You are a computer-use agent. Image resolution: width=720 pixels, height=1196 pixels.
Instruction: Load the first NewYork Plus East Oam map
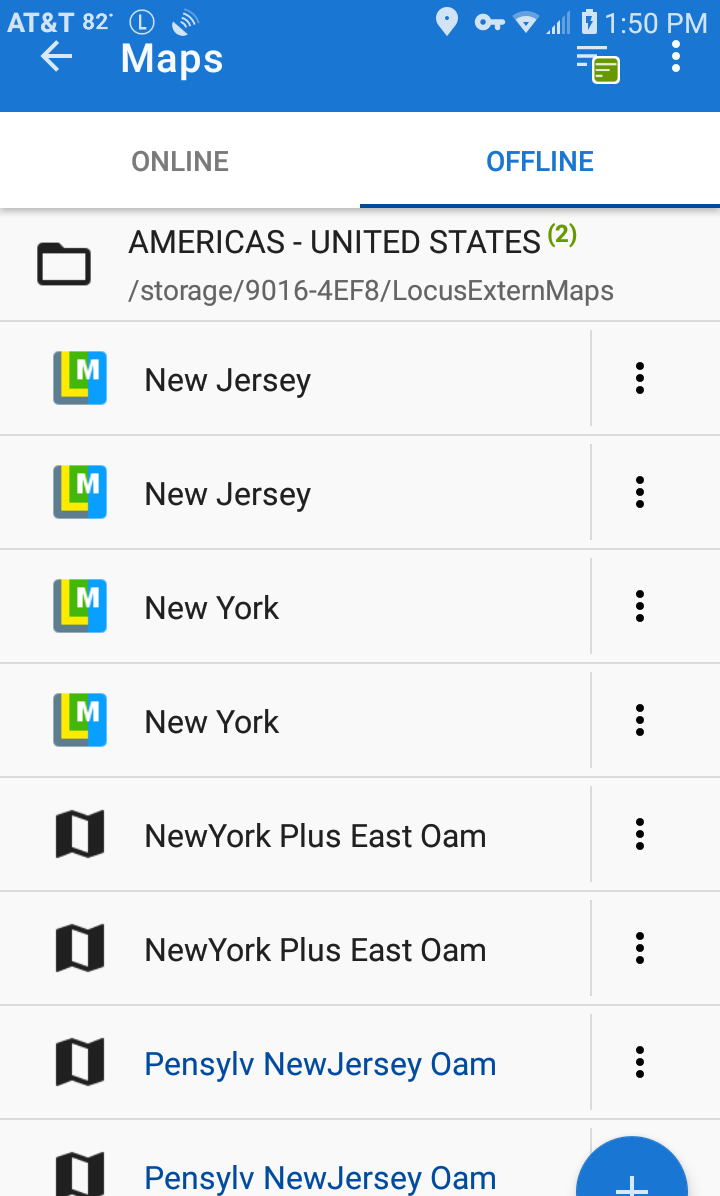click(x=295, y=835)
